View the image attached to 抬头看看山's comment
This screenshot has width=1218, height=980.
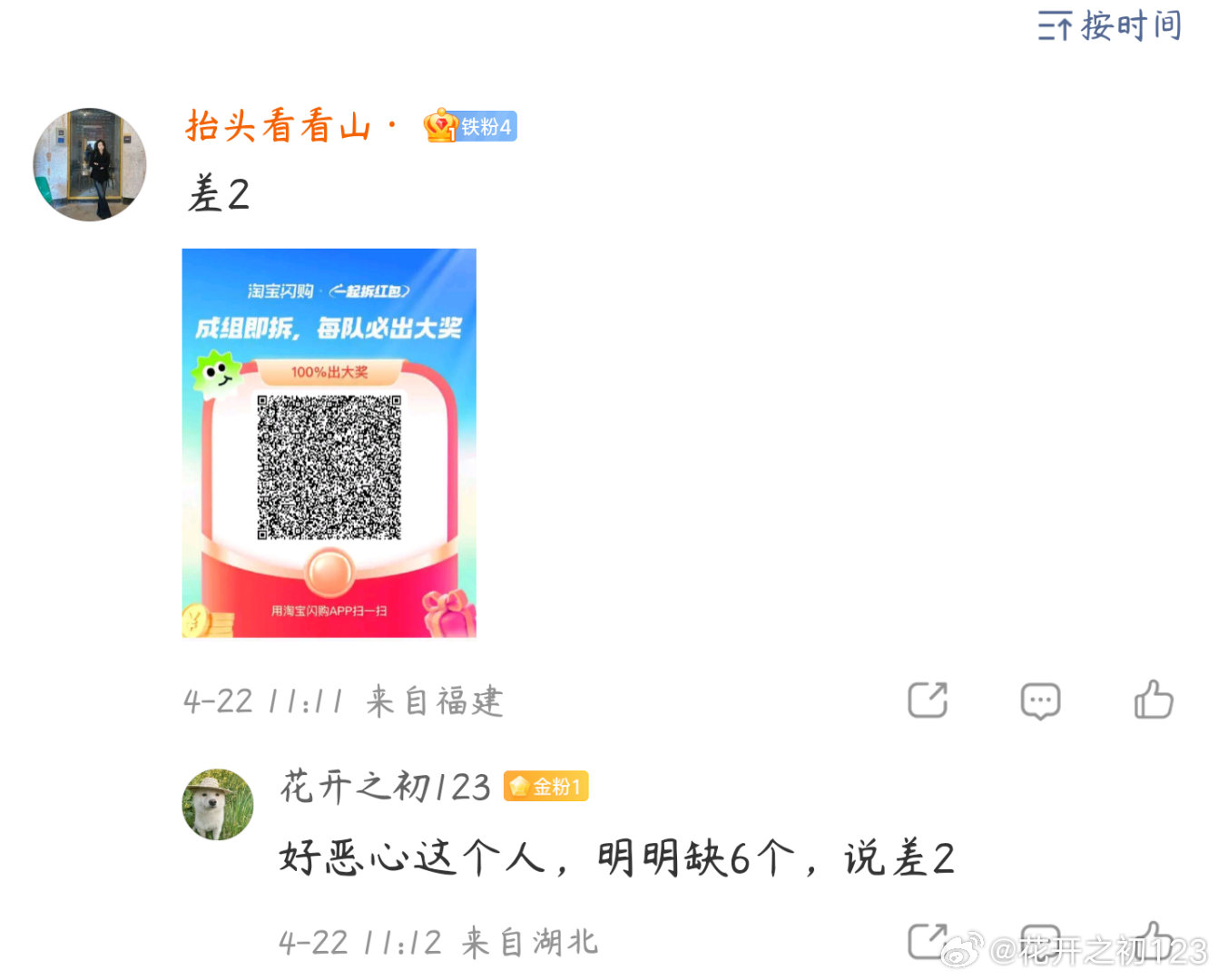(329, 443)
